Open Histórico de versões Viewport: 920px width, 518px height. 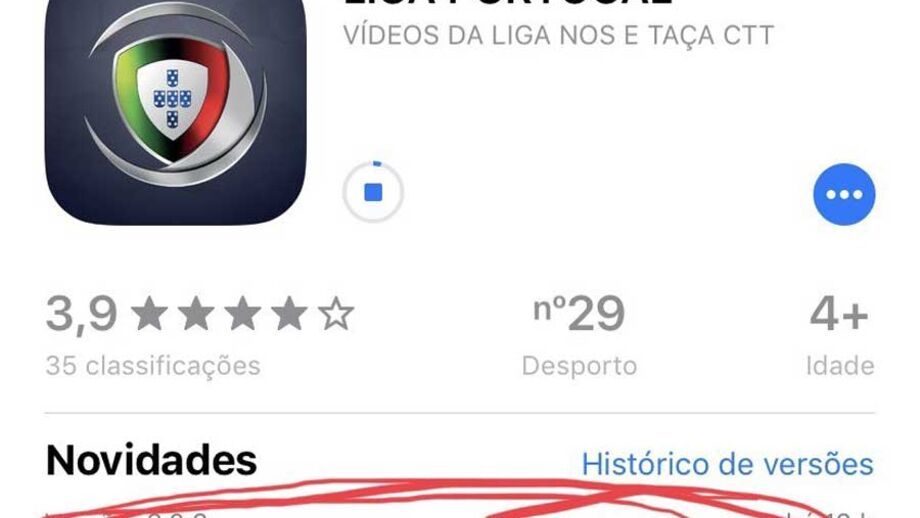tap(727, 464)
